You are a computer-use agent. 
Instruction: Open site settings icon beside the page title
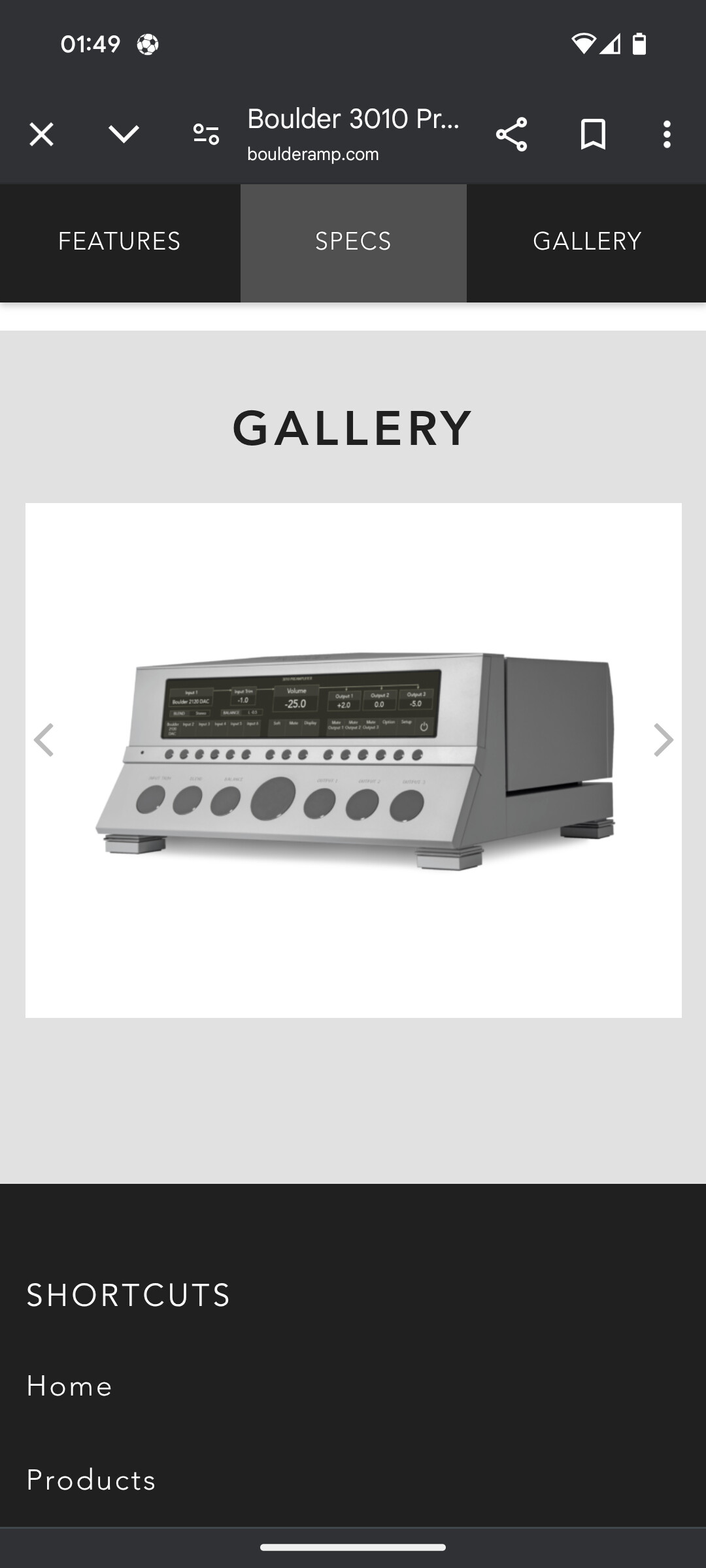click(206, 135)
